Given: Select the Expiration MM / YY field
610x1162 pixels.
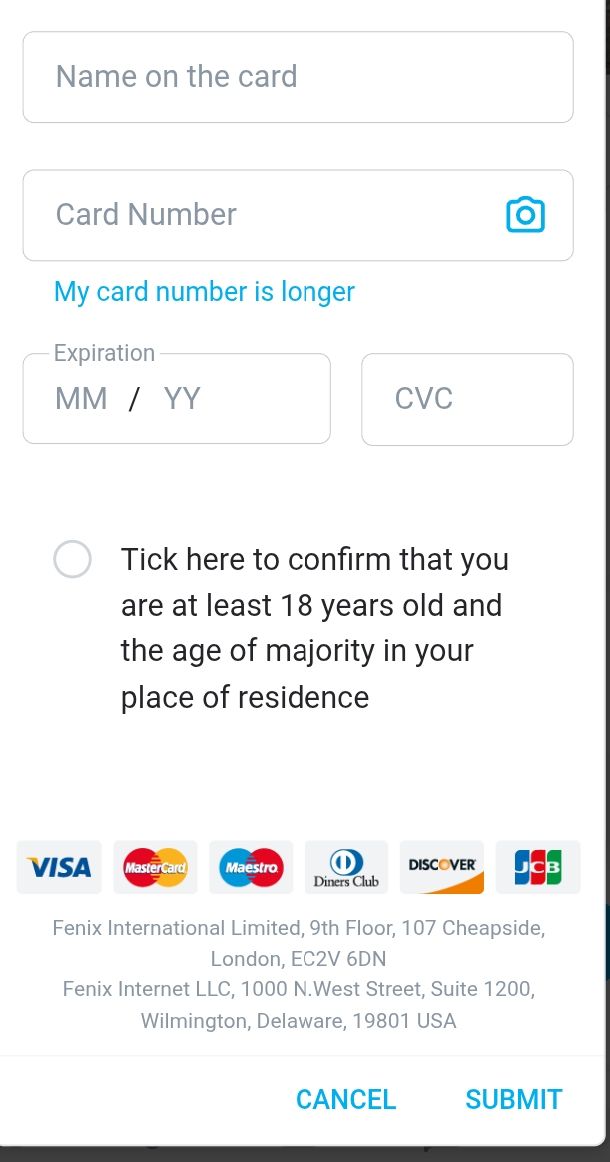Looking at the screenshot, I should tap(176, 399).
